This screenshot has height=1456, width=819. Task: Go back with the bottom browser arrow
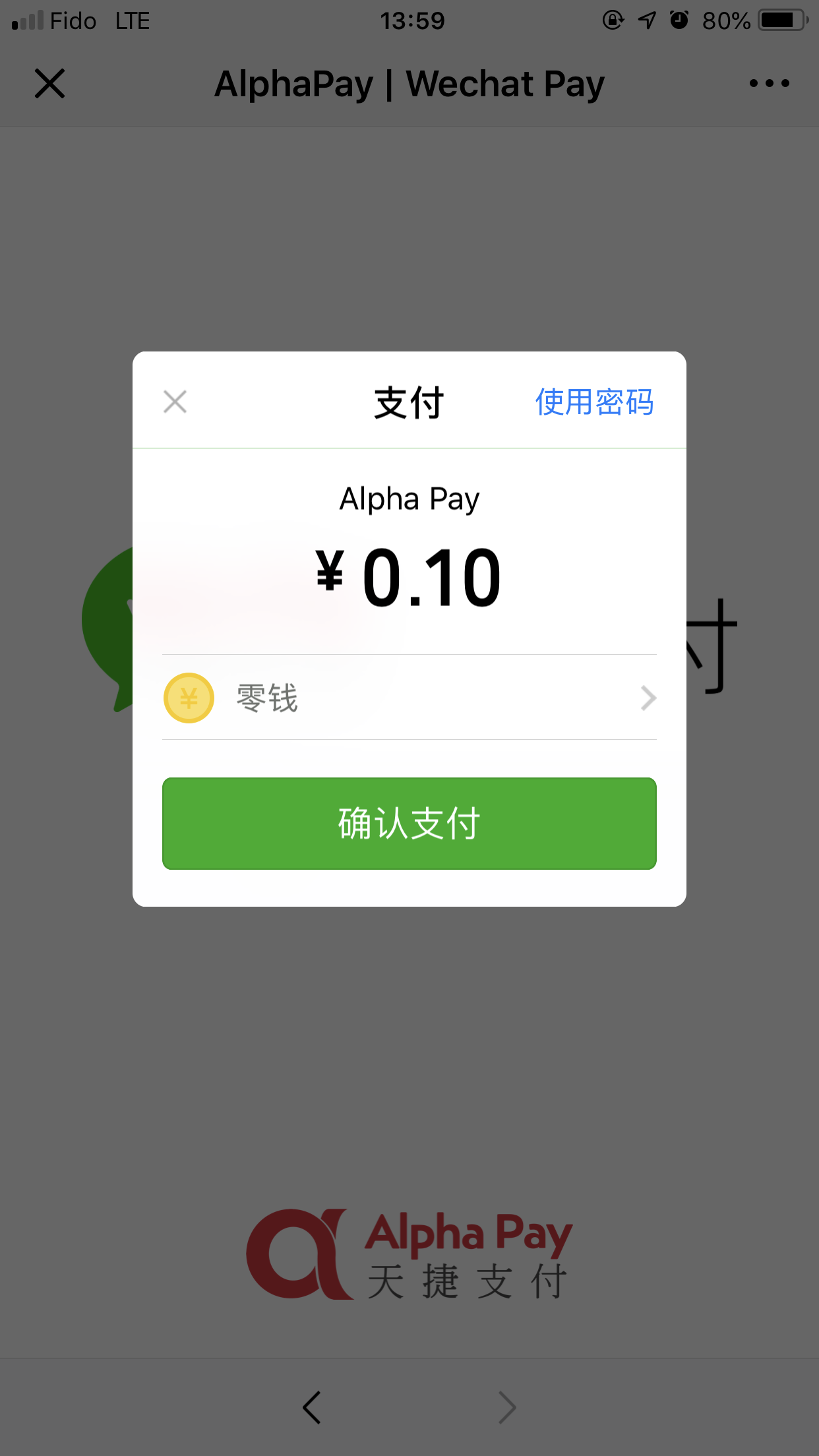click(312, 1407)
